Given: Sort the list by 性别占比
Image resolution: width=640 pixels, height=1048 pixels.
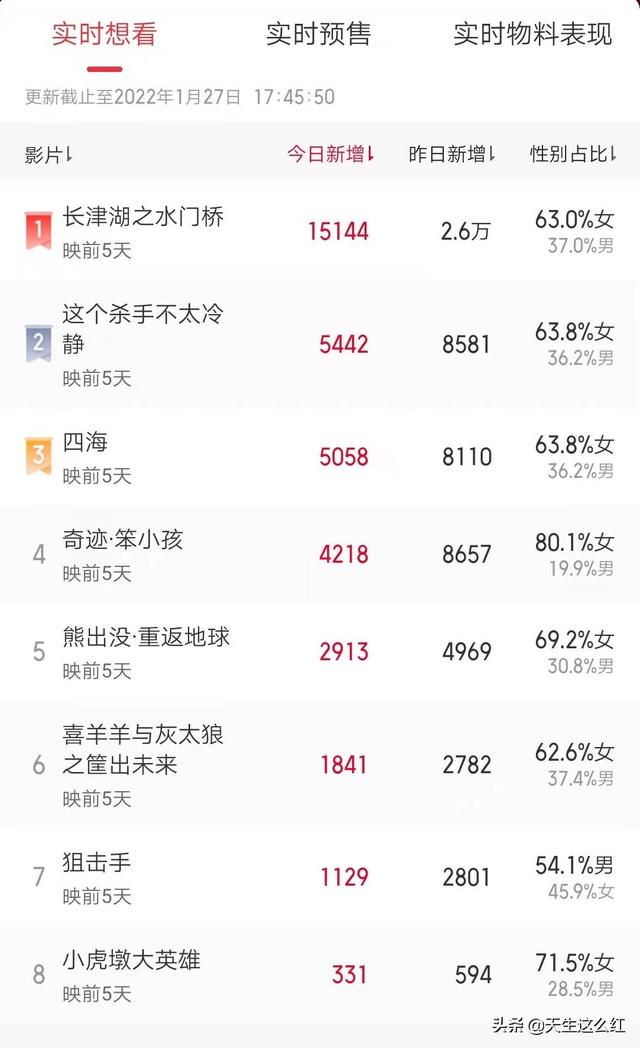Looking at the screenshot, I should click(573, 154).
